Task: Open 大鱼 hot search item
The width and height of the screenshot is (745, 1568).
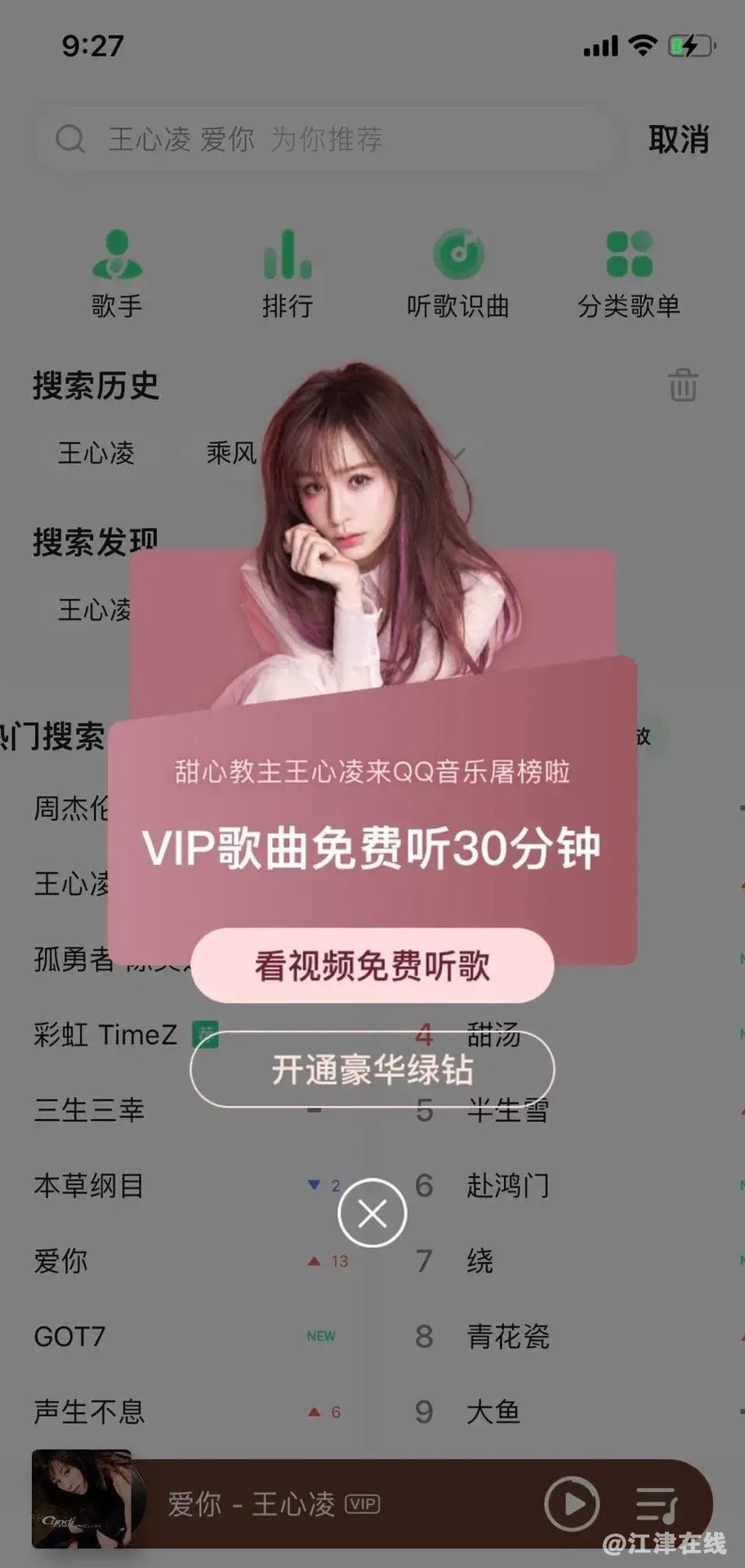Action: (493, 1411)
